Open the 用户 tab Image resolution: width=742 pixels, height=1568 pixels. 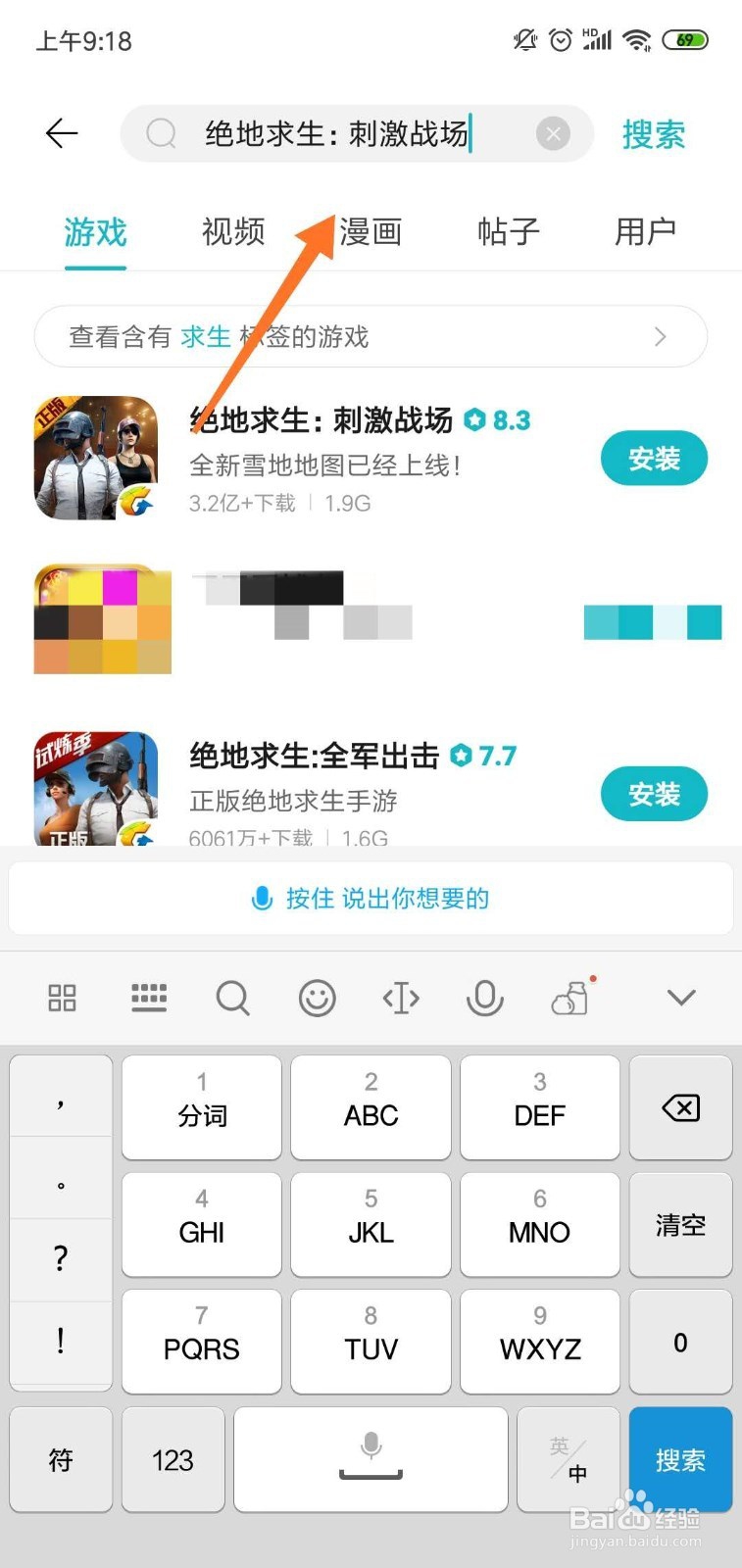645,231
